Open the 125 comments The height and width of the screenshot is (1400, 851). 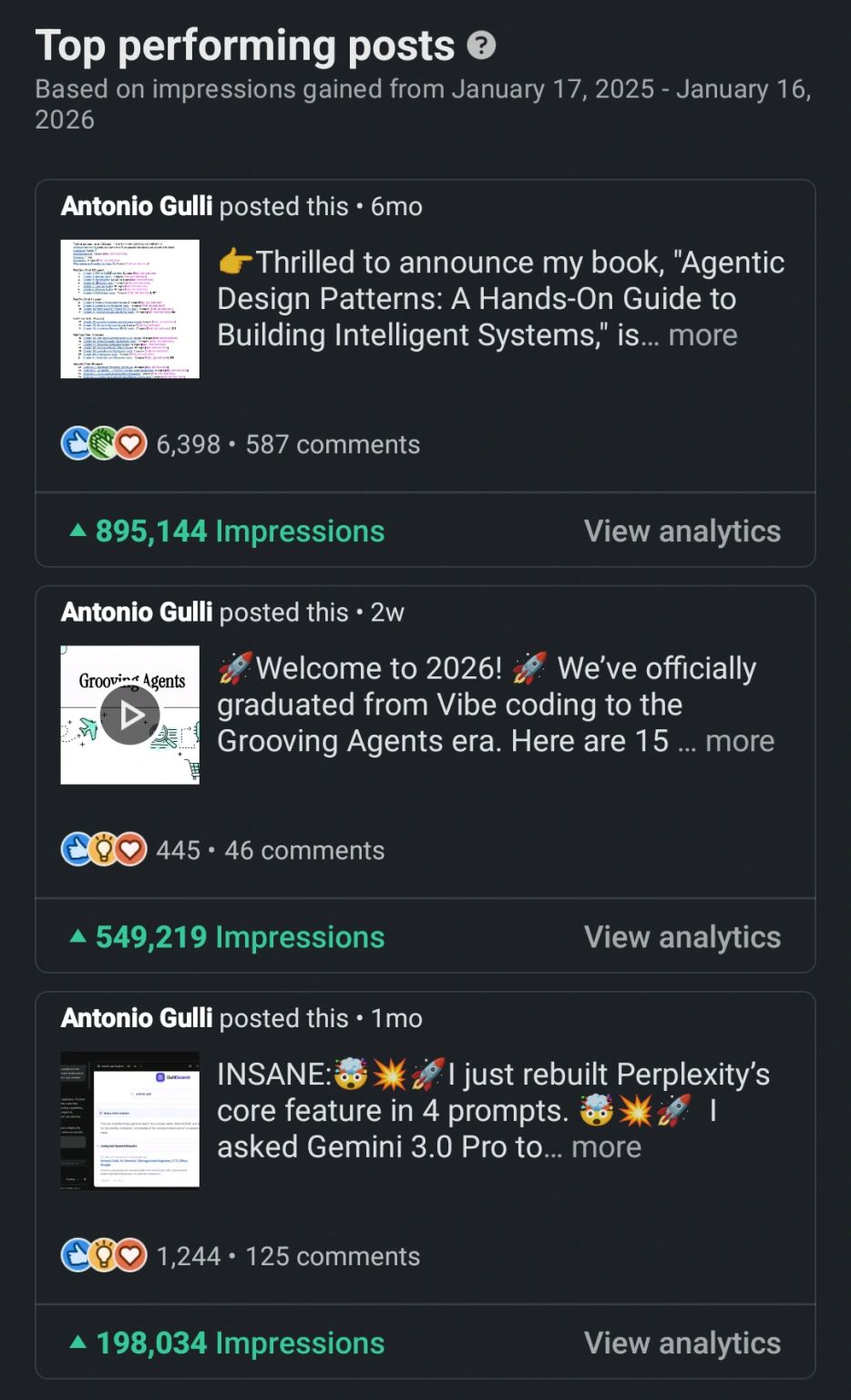click(x=333, y=1256)
